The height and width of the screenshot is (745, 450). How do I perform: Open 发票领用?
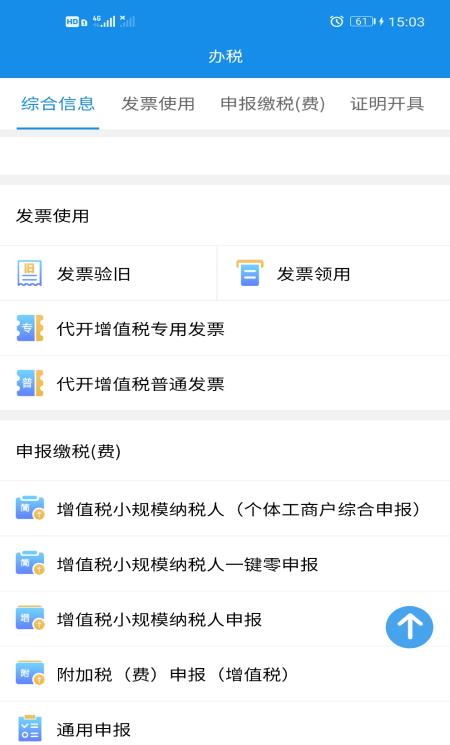click(334, 274)
